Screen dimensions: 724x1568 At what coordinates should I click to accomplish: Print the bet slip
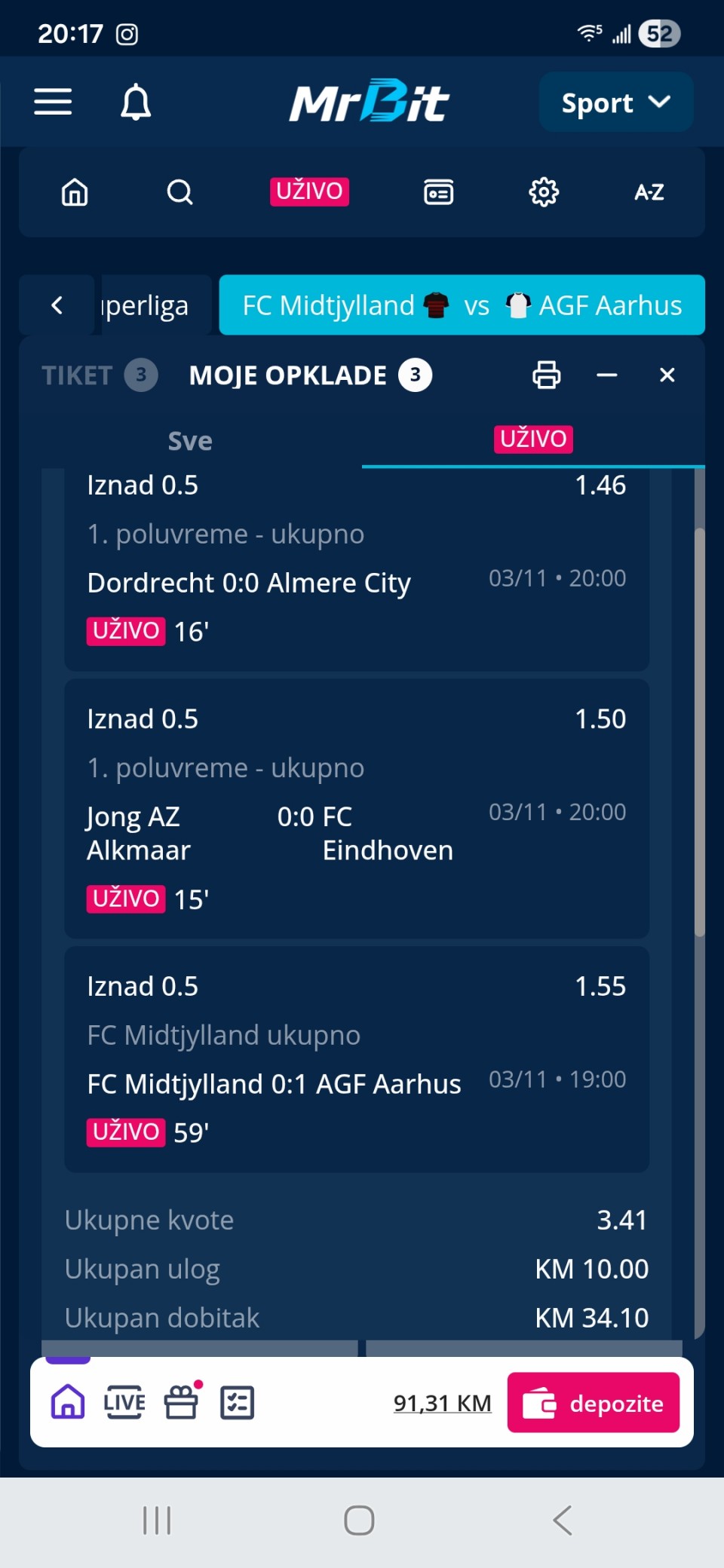point(547,375)
